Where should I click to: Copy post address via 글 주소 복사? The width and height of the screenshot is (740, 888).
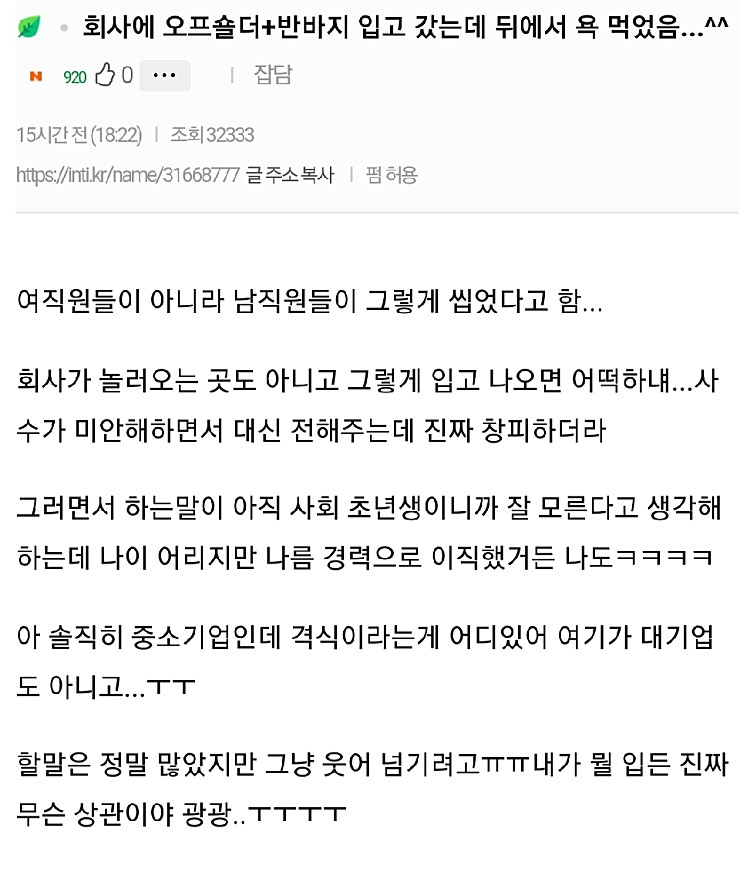pos(290,175)
